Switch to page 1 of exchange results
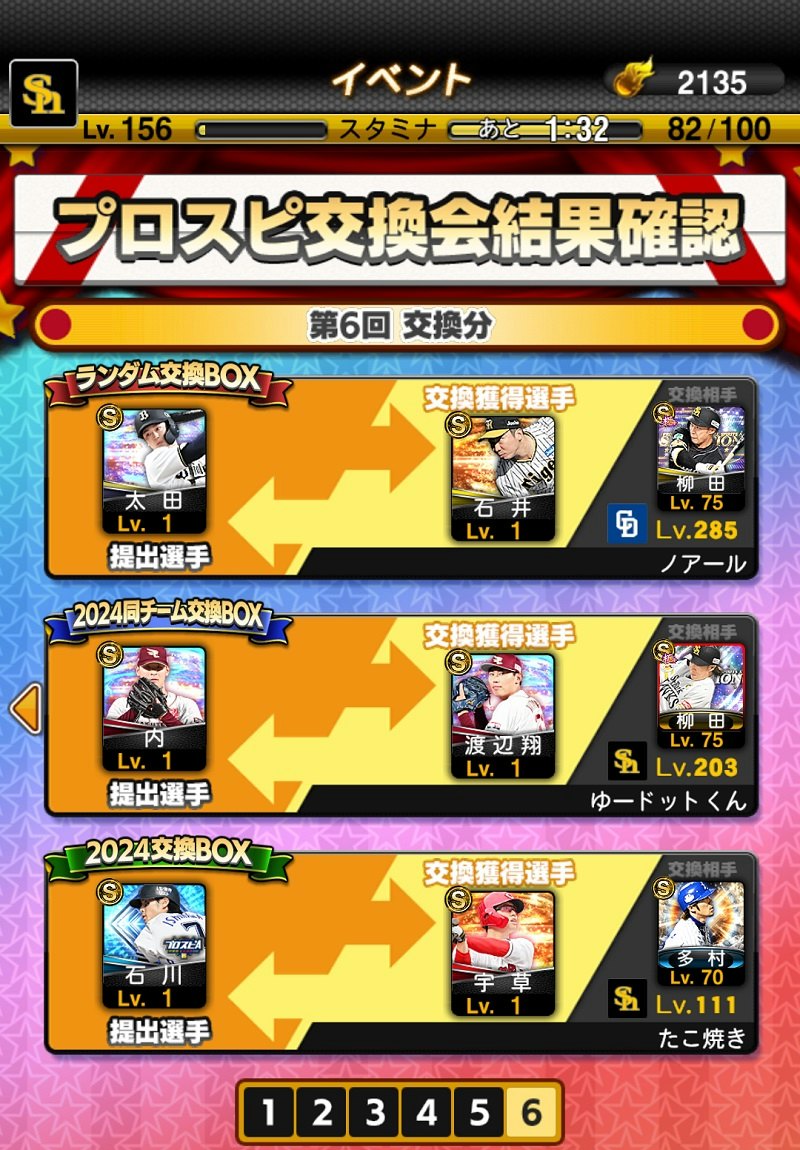Image resolution: width=800 pixels, height=1150 pixels. pyautogui.click(x=270, y=1112)
